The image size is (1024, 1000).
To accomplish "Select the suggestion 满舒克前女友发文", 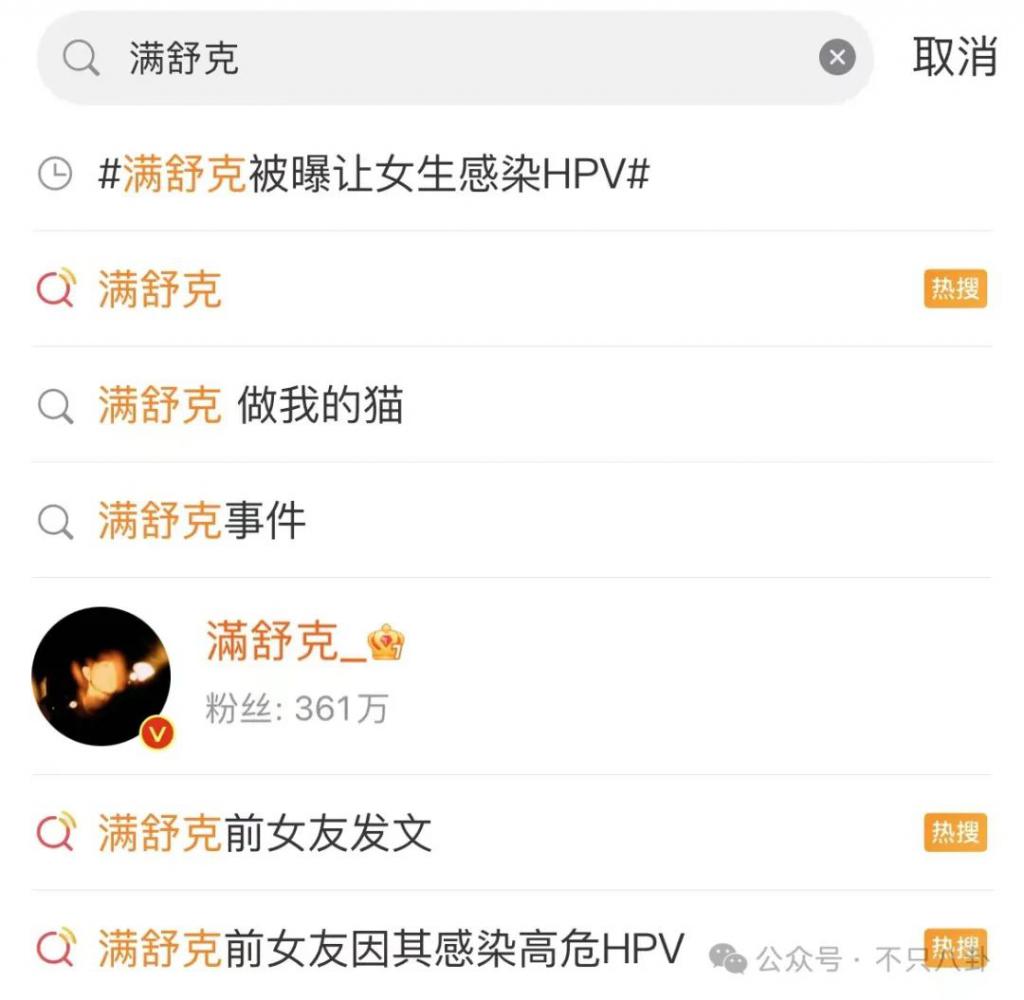I will coord(265,833).
